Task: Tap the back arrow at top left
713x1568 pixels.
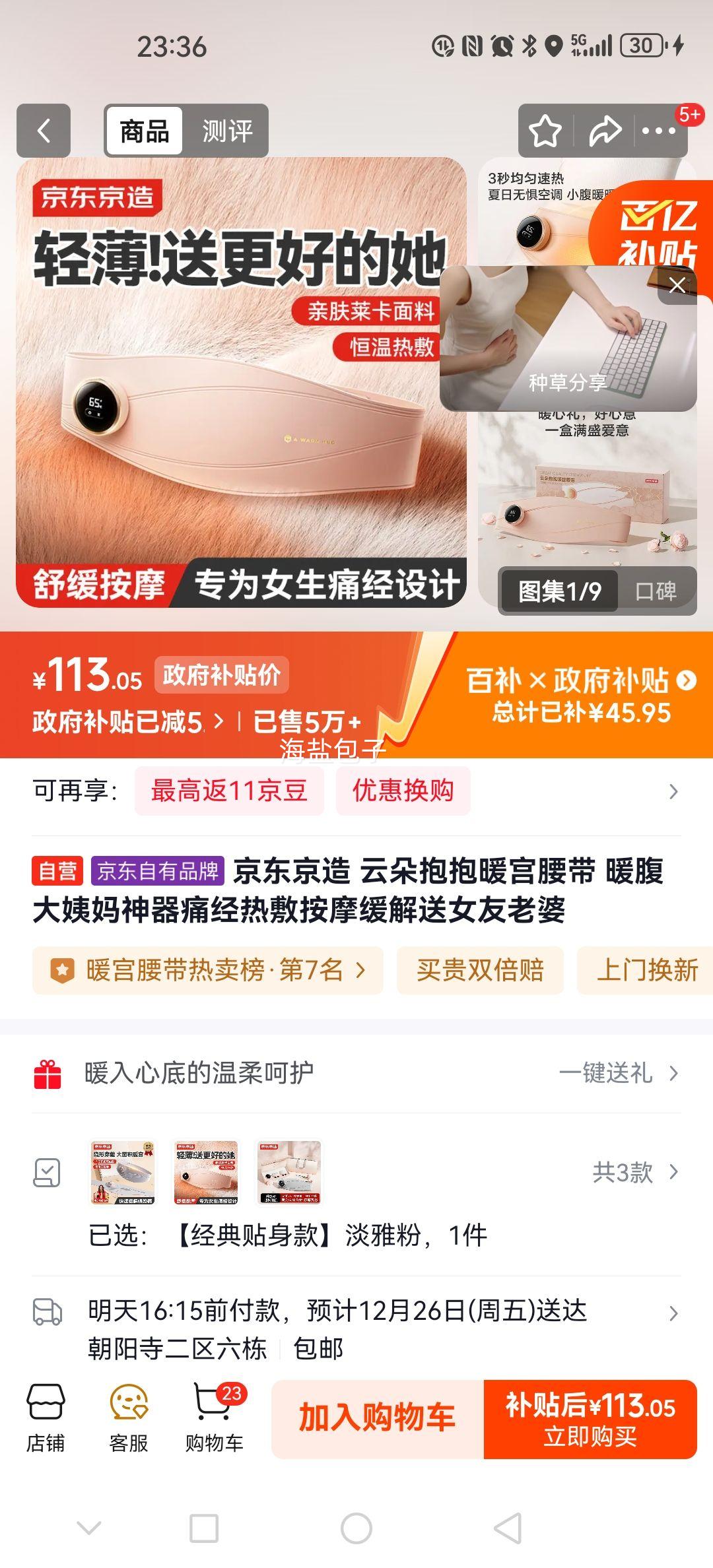Action: coord(44,131)
